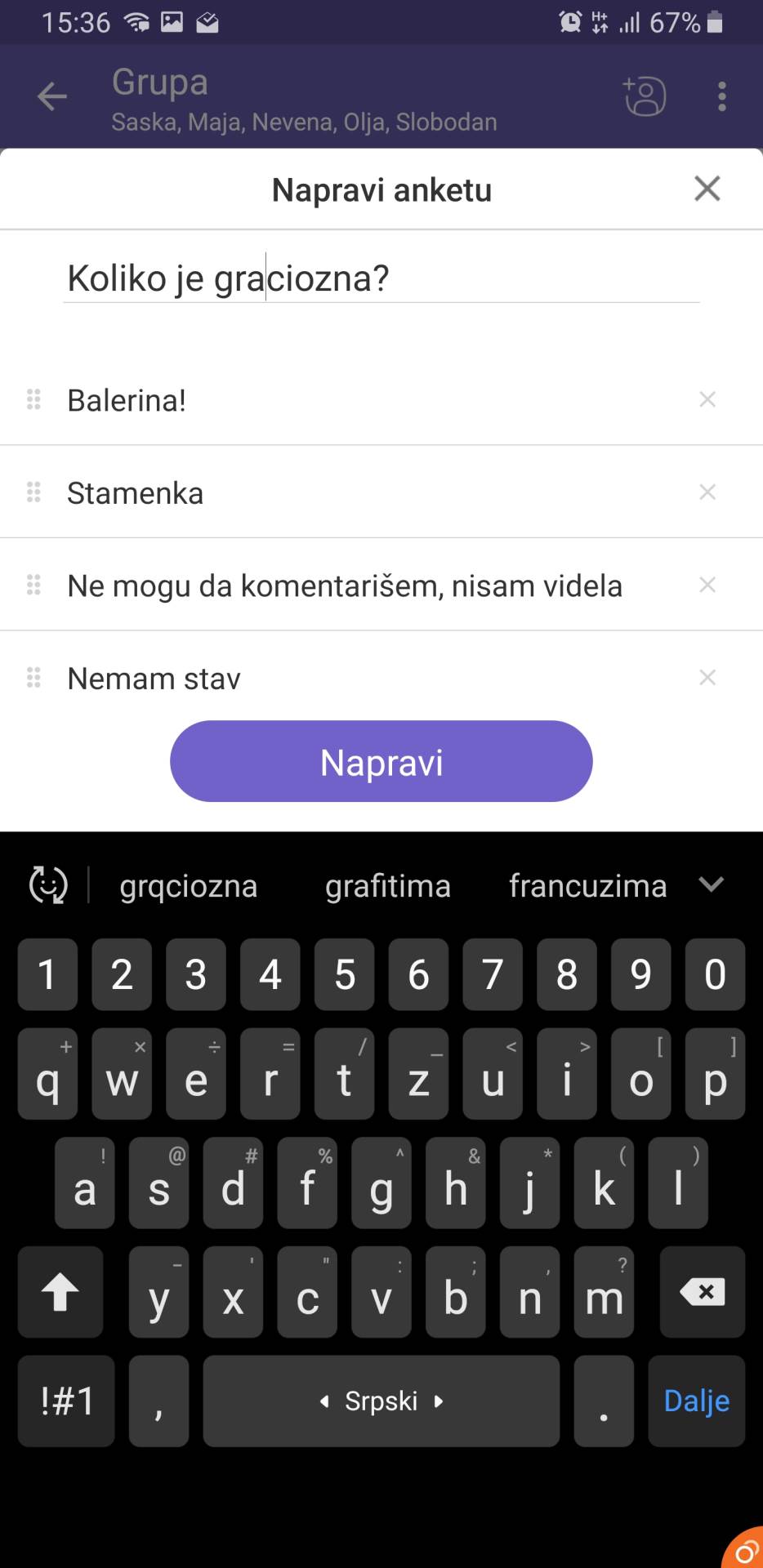Delete the Stamenka poll option
This screenshot has width=763, height=1568.
[x=707, y=492]
